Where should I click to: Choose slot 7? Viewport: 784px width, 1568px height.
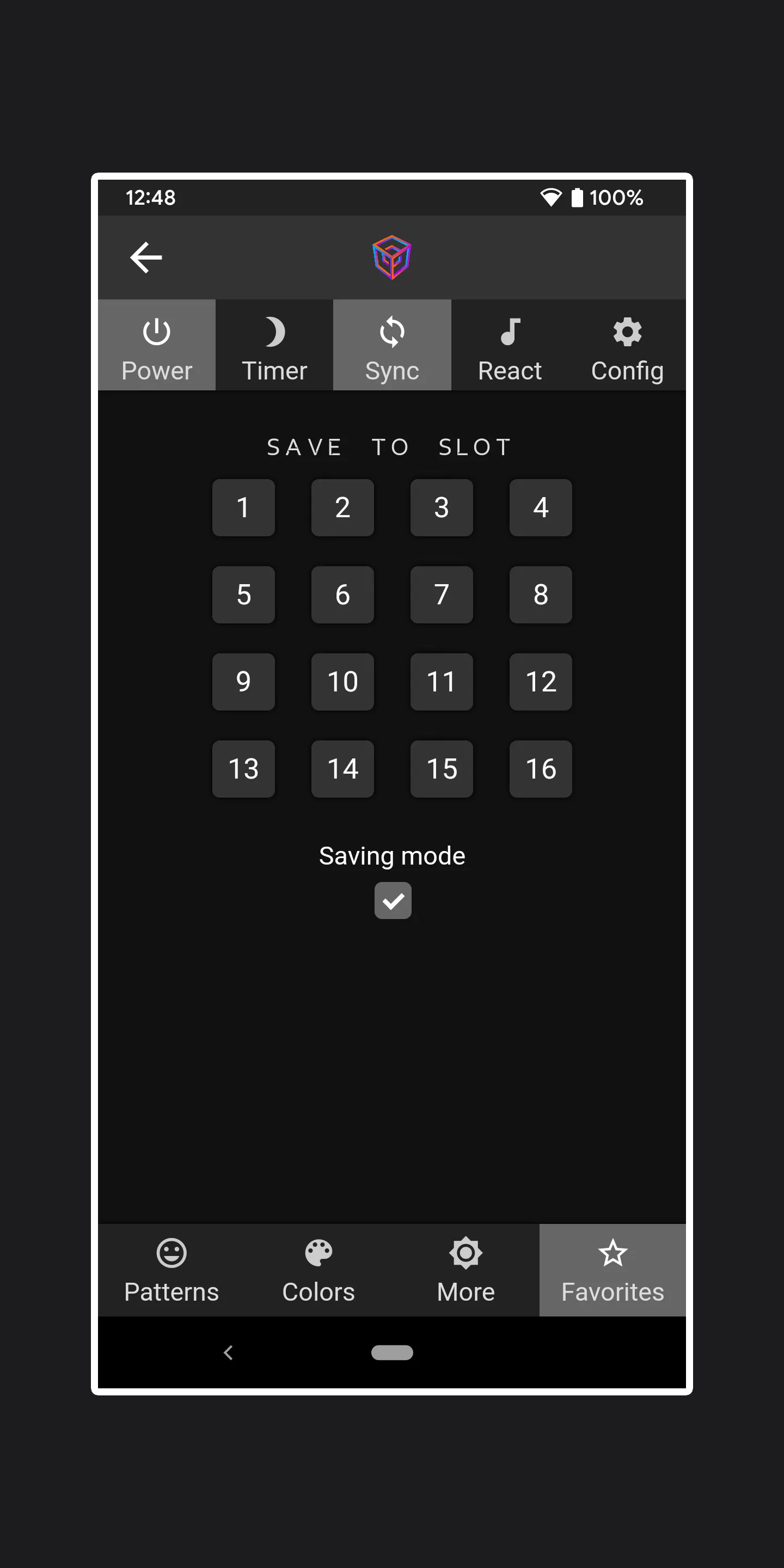442,595
